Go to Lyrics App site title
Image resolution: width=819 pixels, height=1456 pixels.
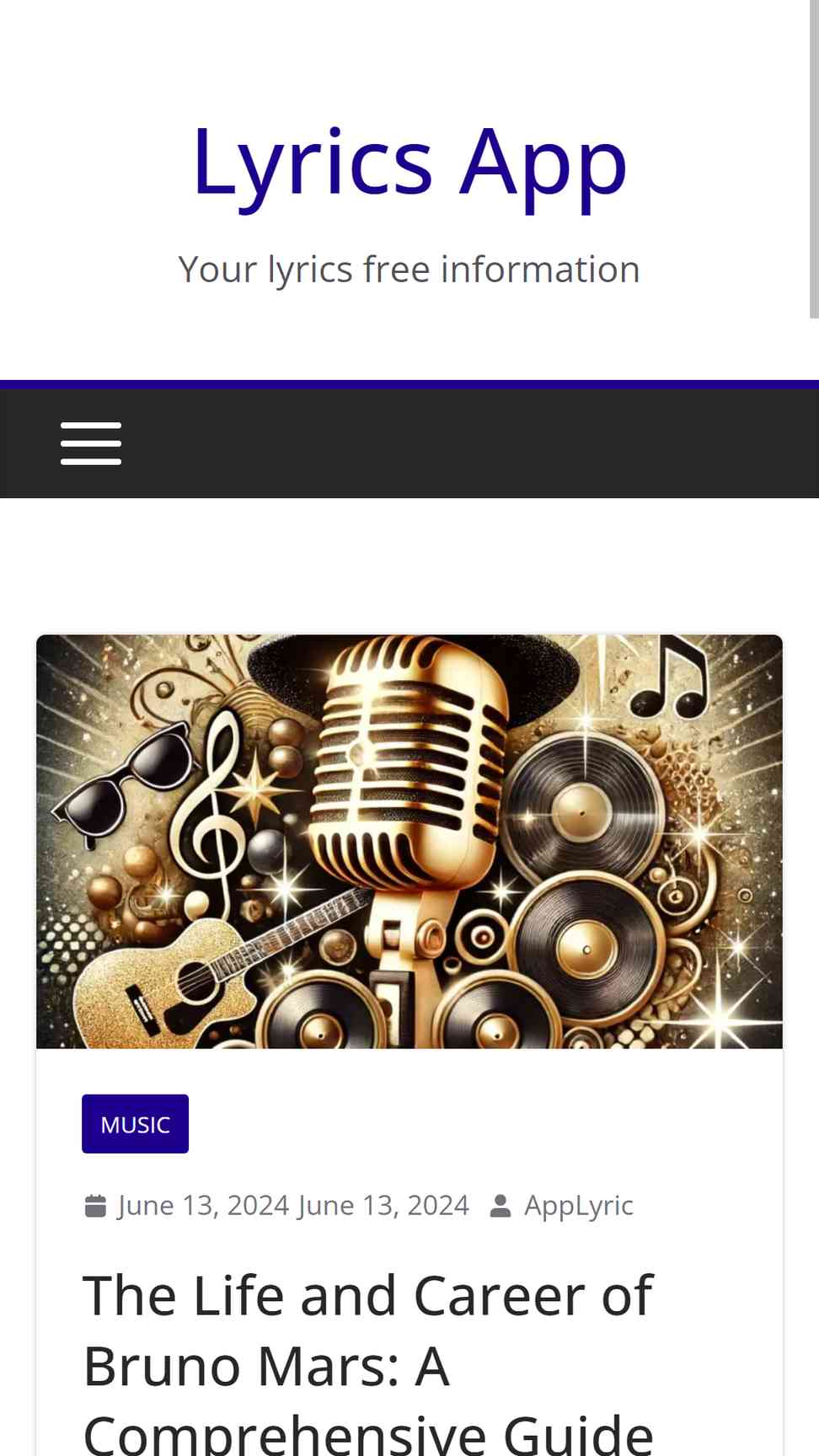[409, 162]
